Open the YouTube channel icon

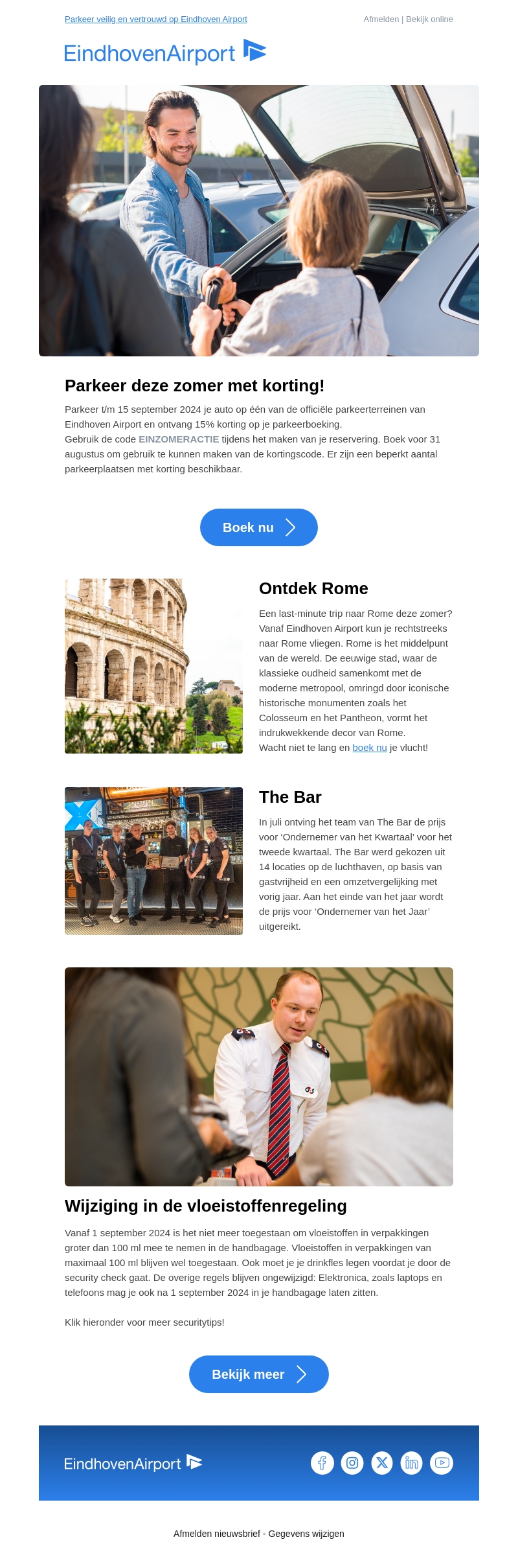(442, 1463)
